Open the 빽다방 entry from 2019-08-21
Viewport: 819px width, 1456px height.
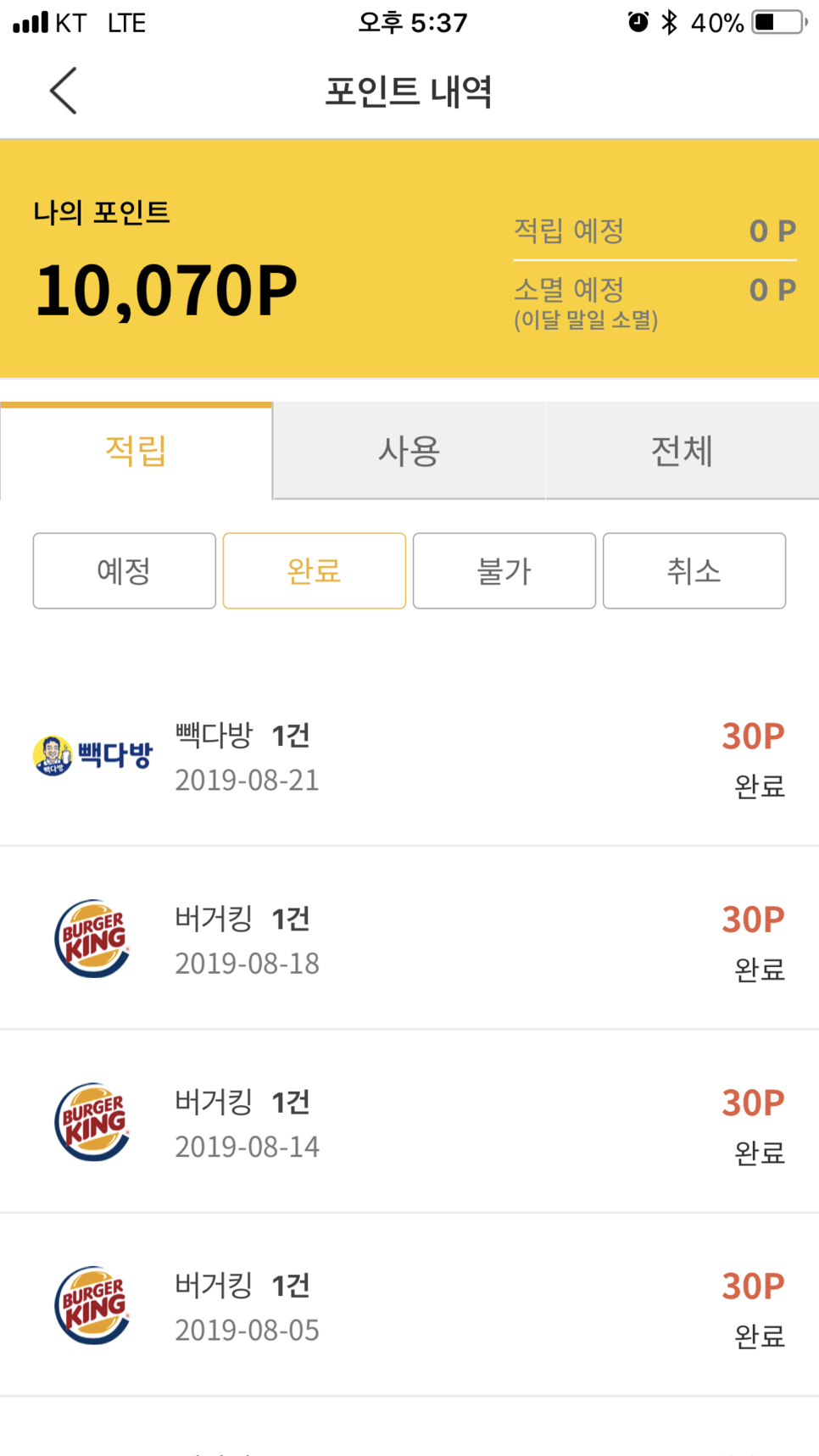tap(409, 755)
